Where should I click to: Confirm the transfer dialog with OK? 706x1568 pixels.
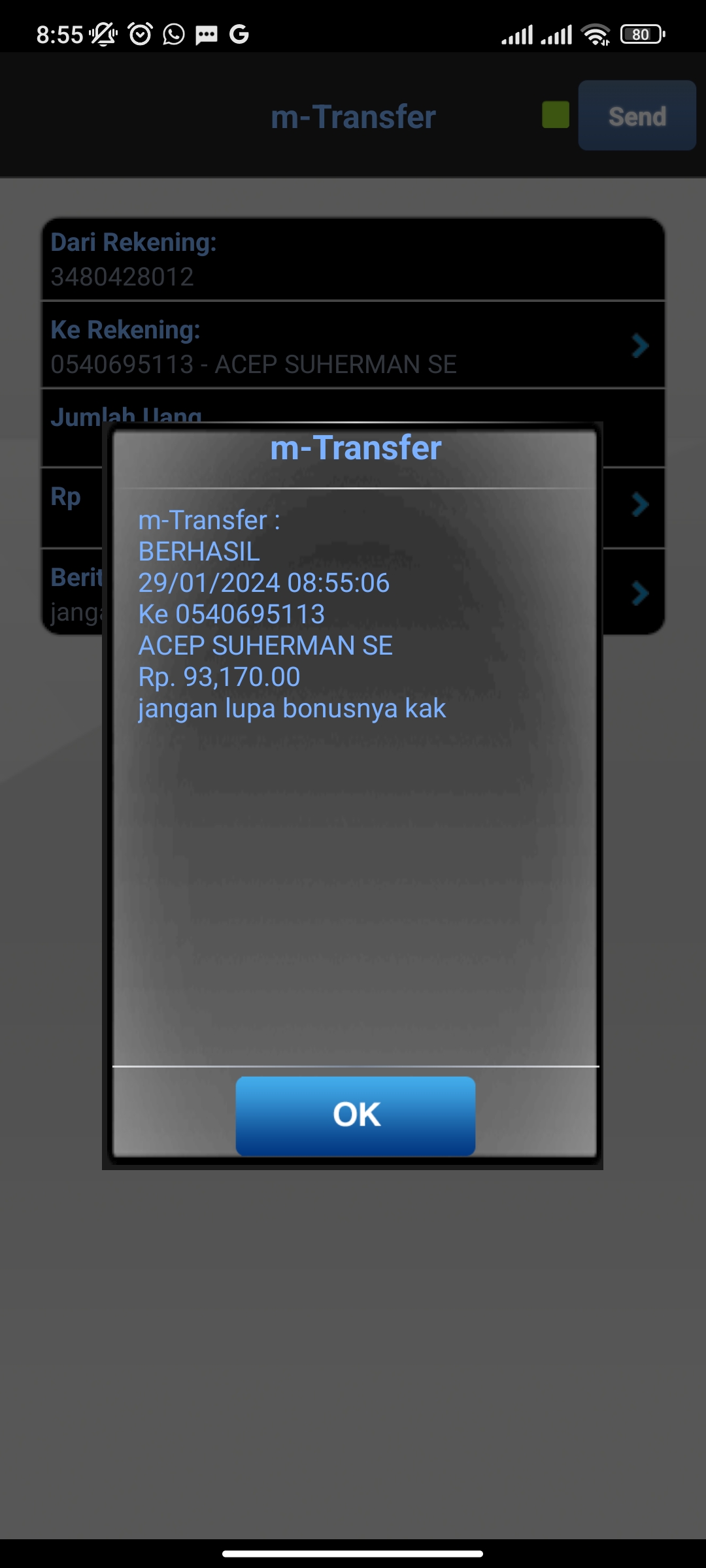pyautogui.click(x=355, y=1115)
